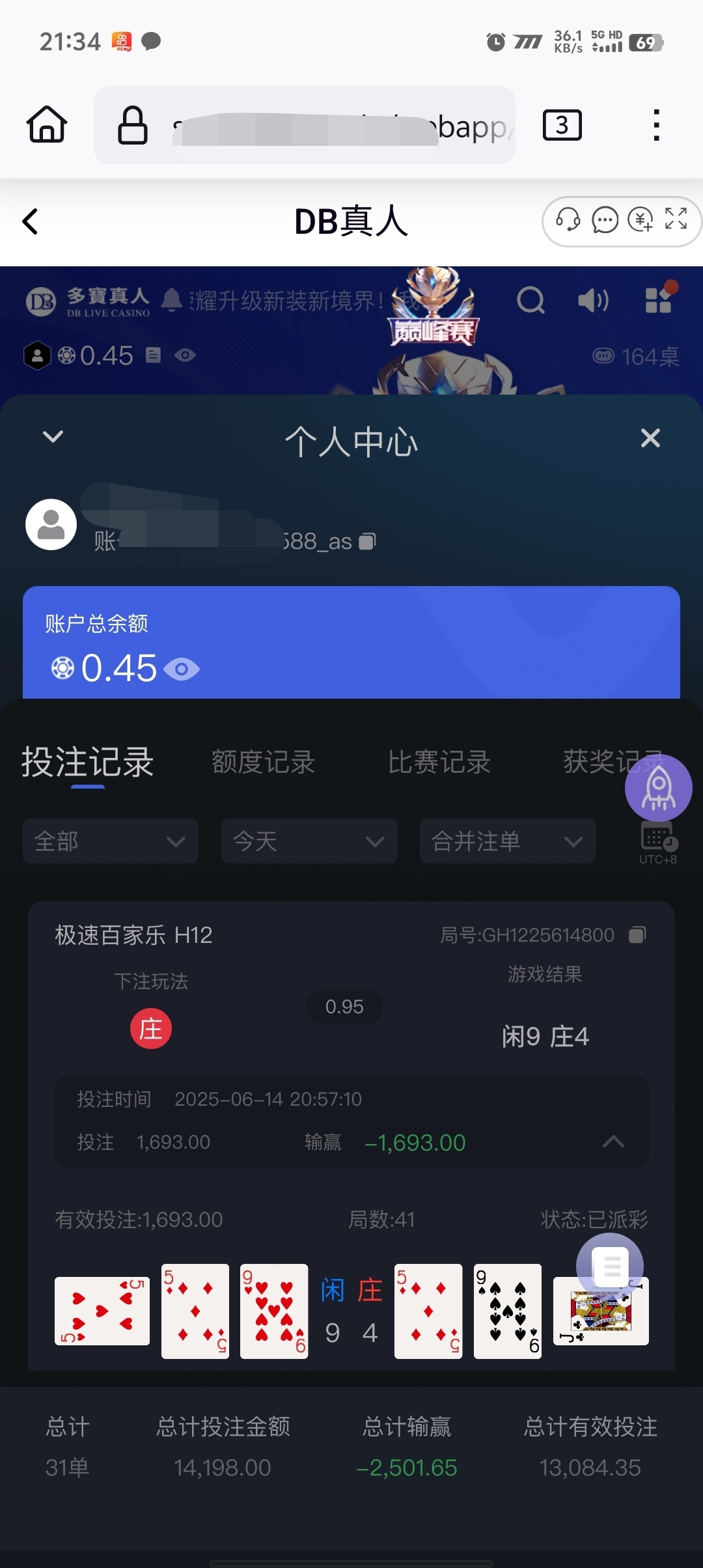Screen dimensions: 703x1568
Task: Open search in the DB casino lobby
Action: [531, 301]
